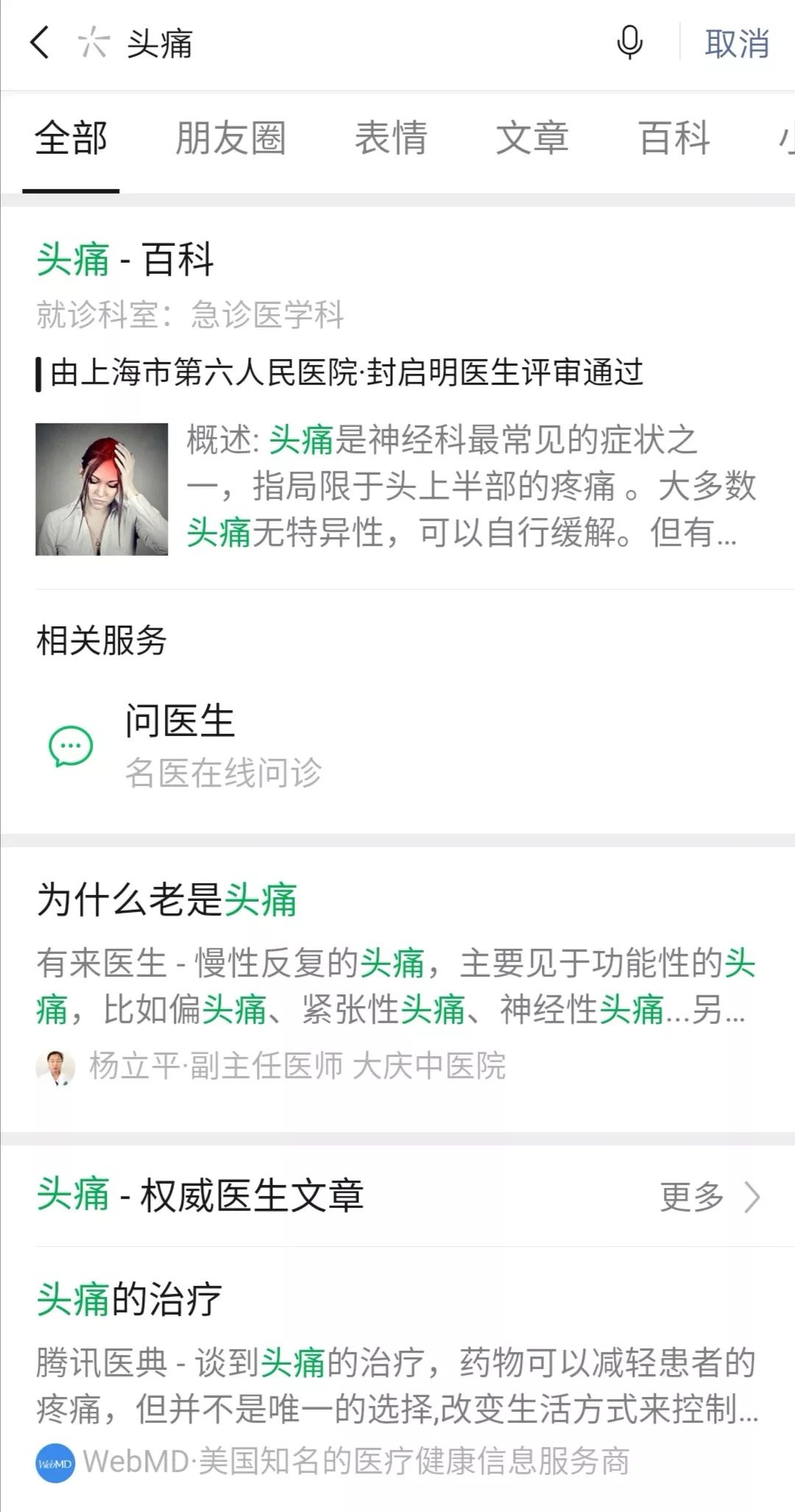The image size is (795, 1512).
Task: Select the 全部 tab
Action: (x=71, y=139)
